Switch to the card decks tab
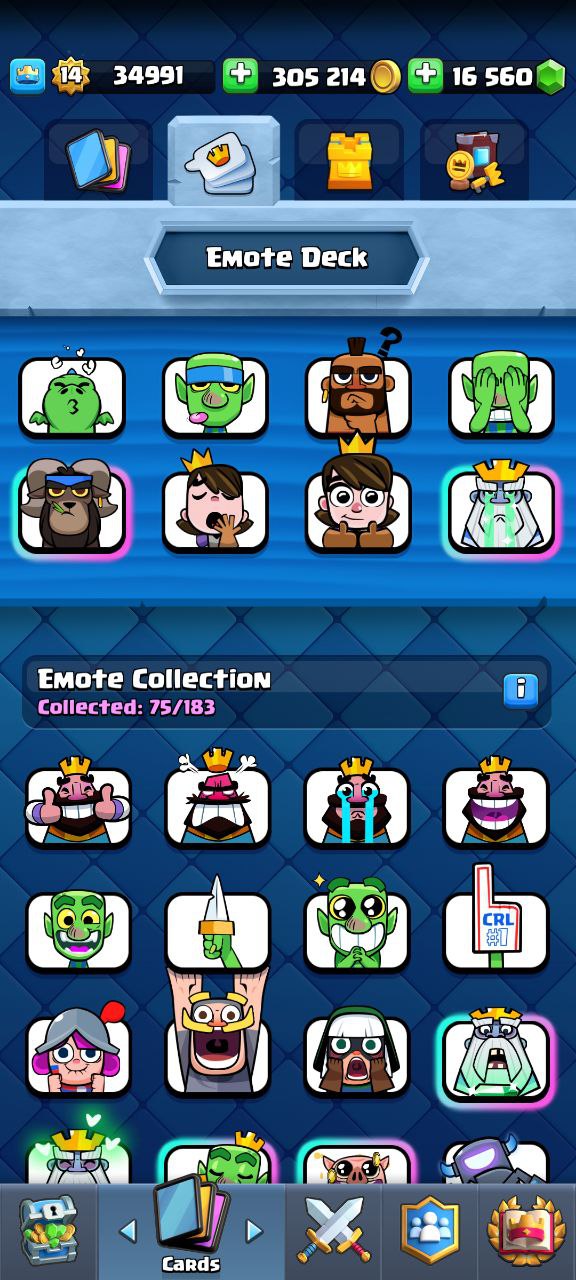 pyautogui.click(x=98, y=160)
